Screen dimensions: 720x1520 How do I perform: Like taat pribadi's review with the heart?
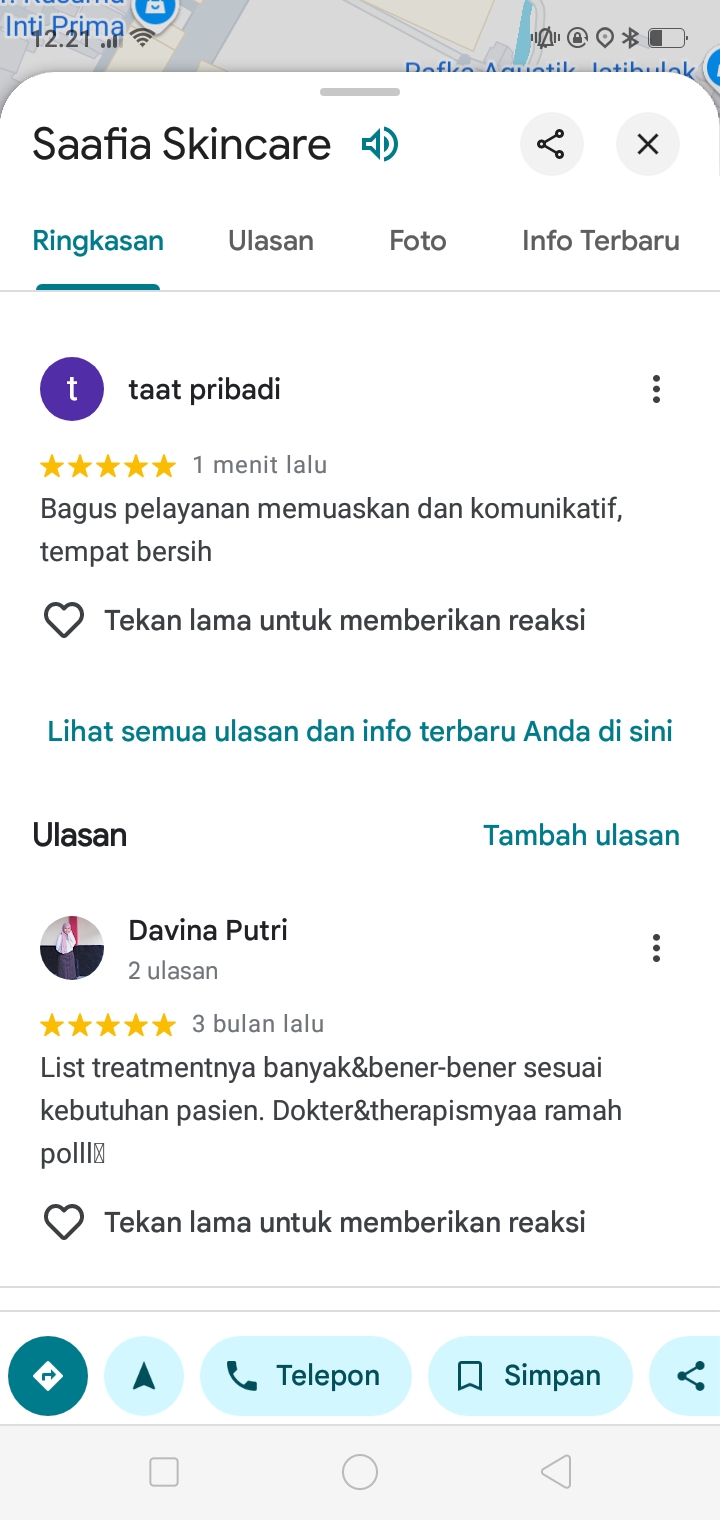pyautogui.click(x=64, y=621)
